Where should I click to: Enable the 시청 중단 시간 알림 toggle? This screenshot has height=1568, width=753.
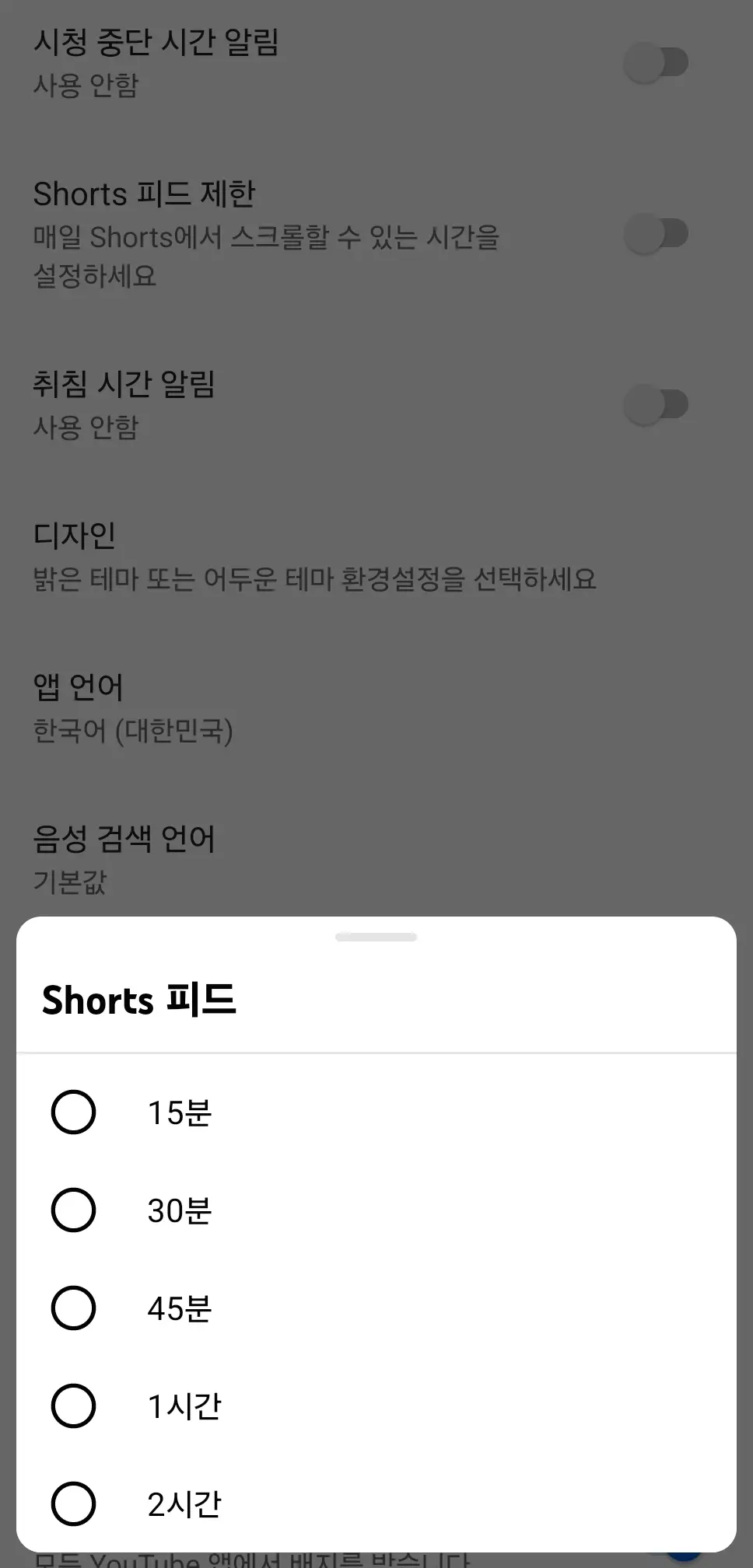(x=657, y=62)
